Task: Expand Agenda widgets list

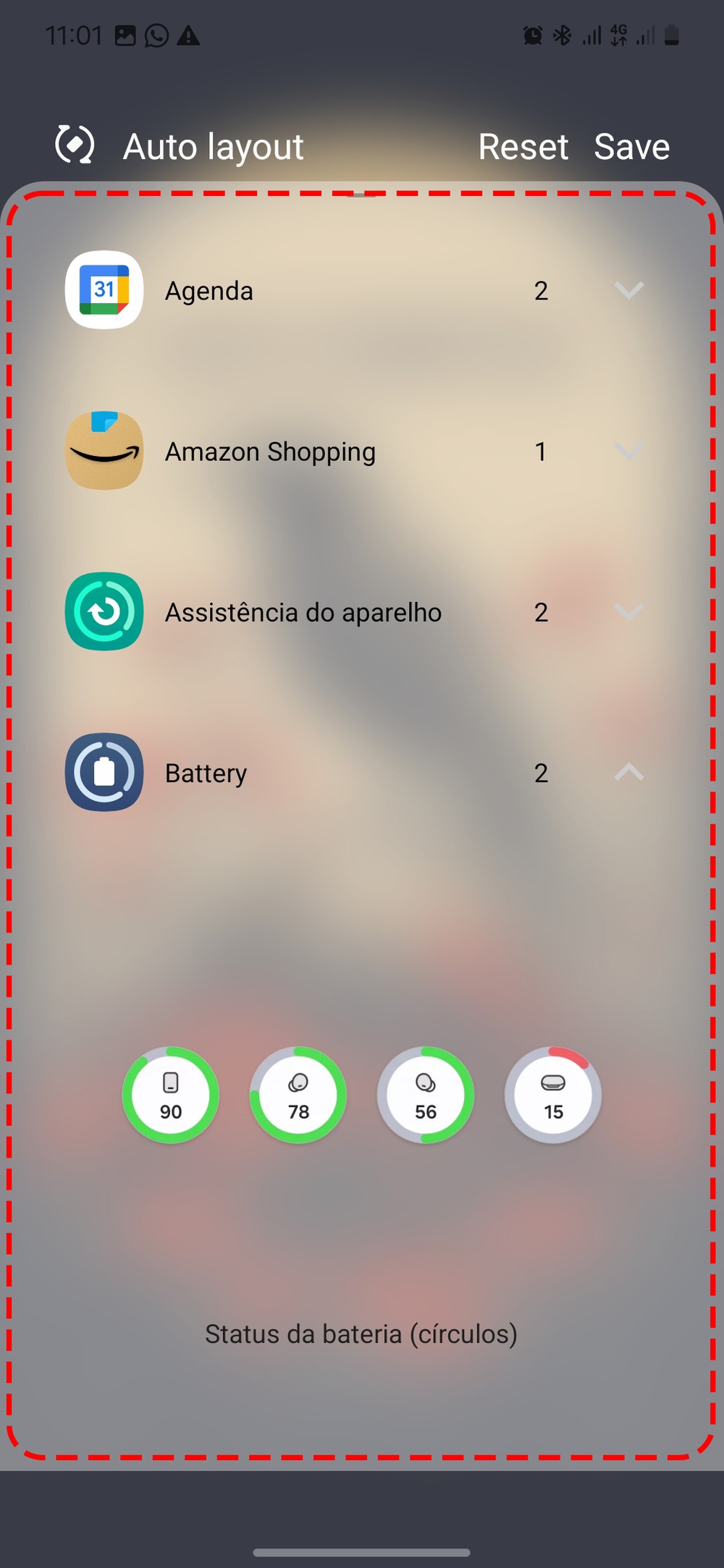Action: (x=628, y=290)
